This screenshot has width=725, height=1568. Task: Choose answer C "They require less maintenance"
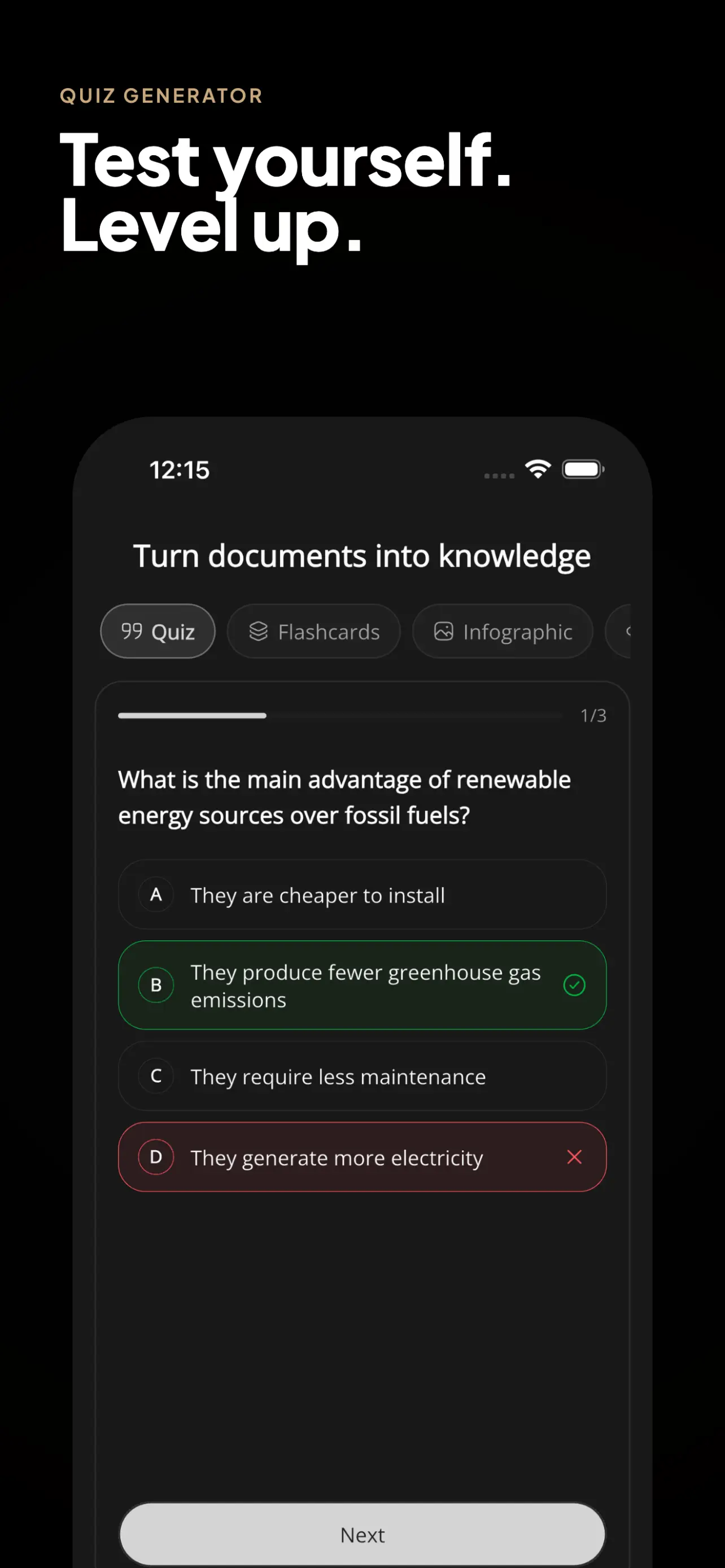pos(362,1076)
